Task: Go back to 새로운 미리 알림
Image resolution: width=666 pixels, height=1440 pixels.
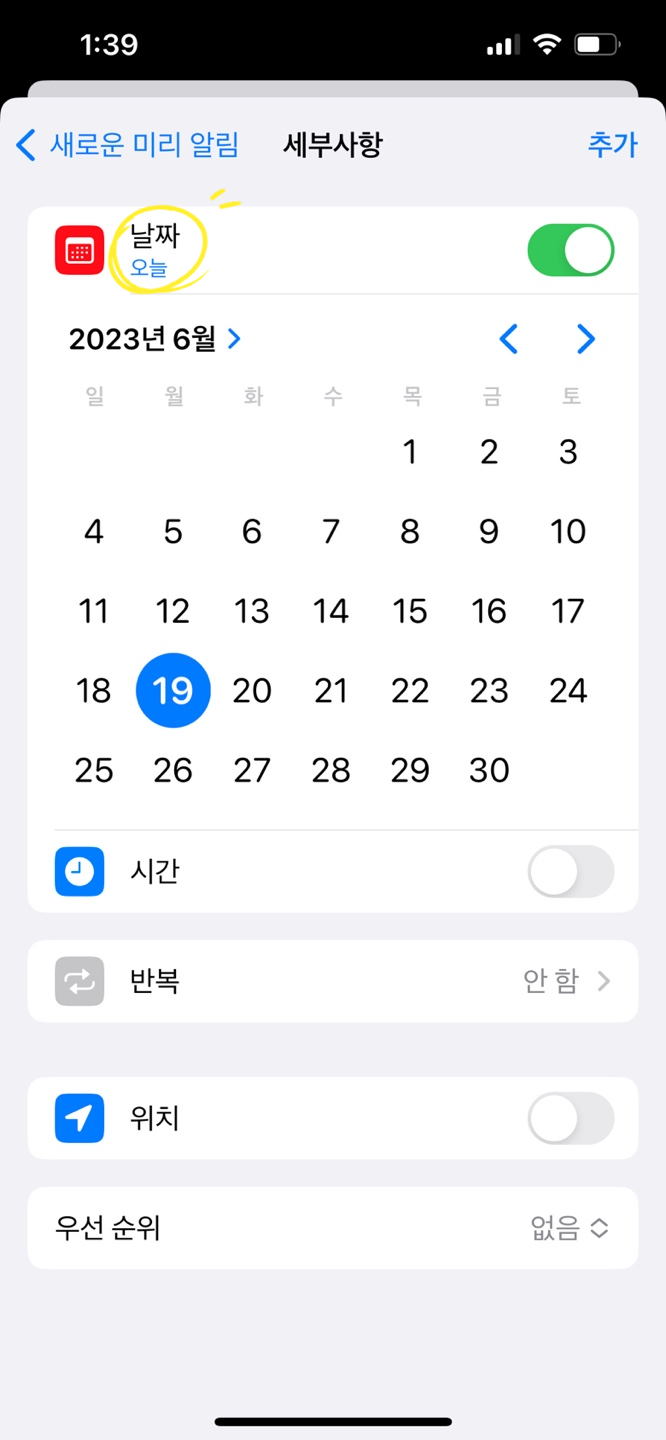Action: [x=128, y=145]
